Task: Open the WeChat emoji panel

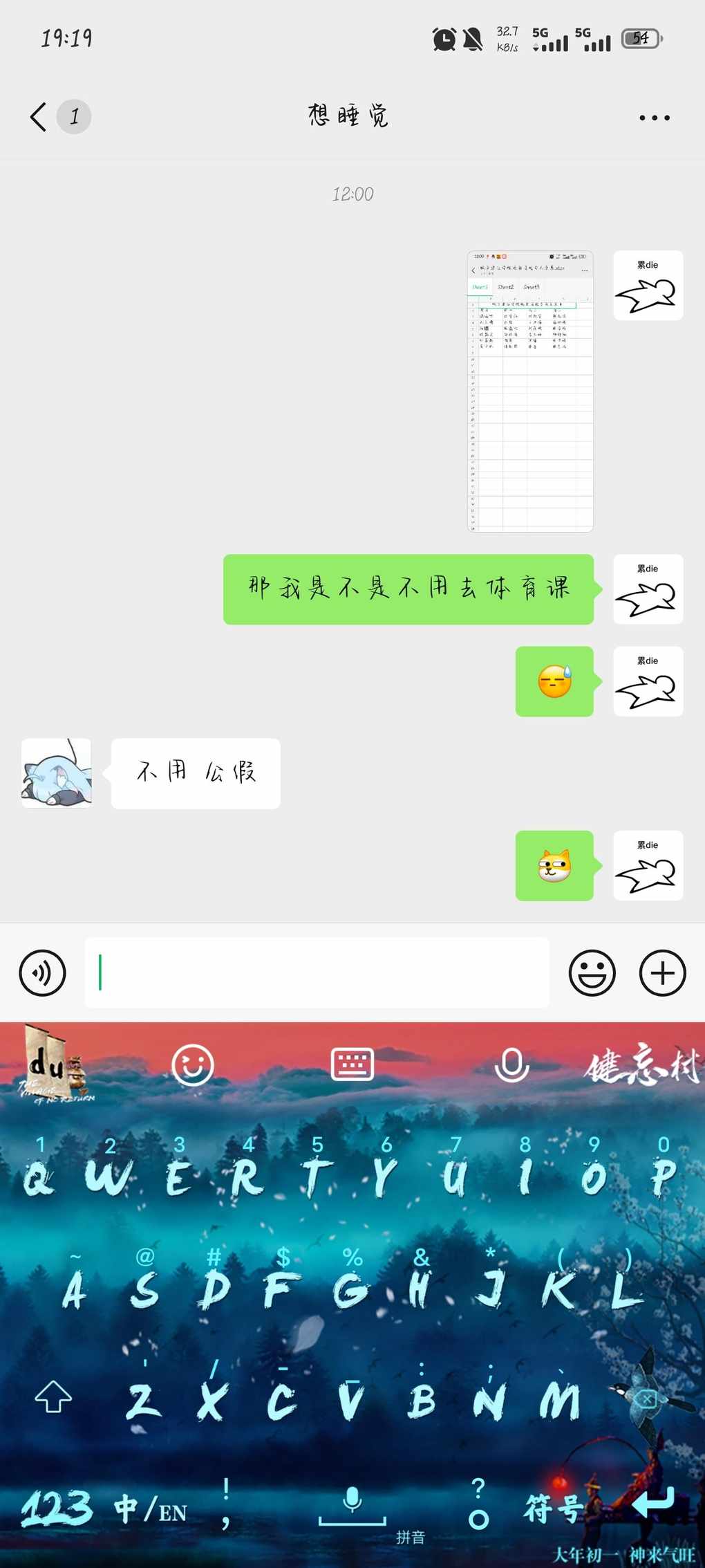Action: 592,973
